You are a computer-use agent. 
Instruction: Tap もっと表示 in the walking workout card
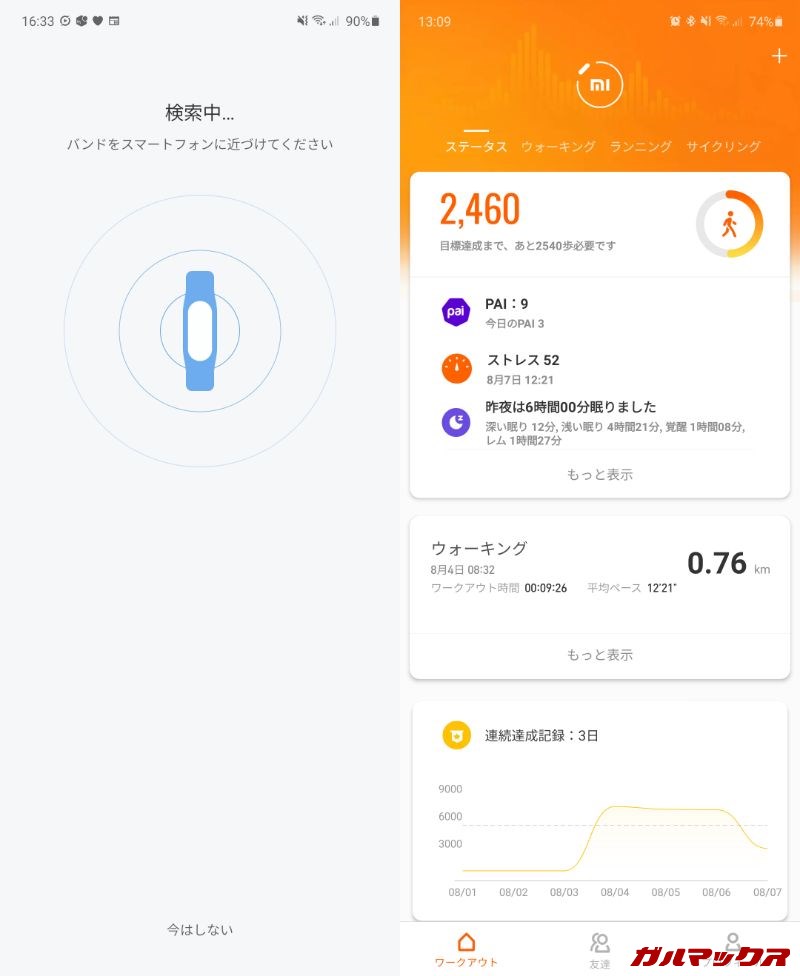click(x=600, y=655)
